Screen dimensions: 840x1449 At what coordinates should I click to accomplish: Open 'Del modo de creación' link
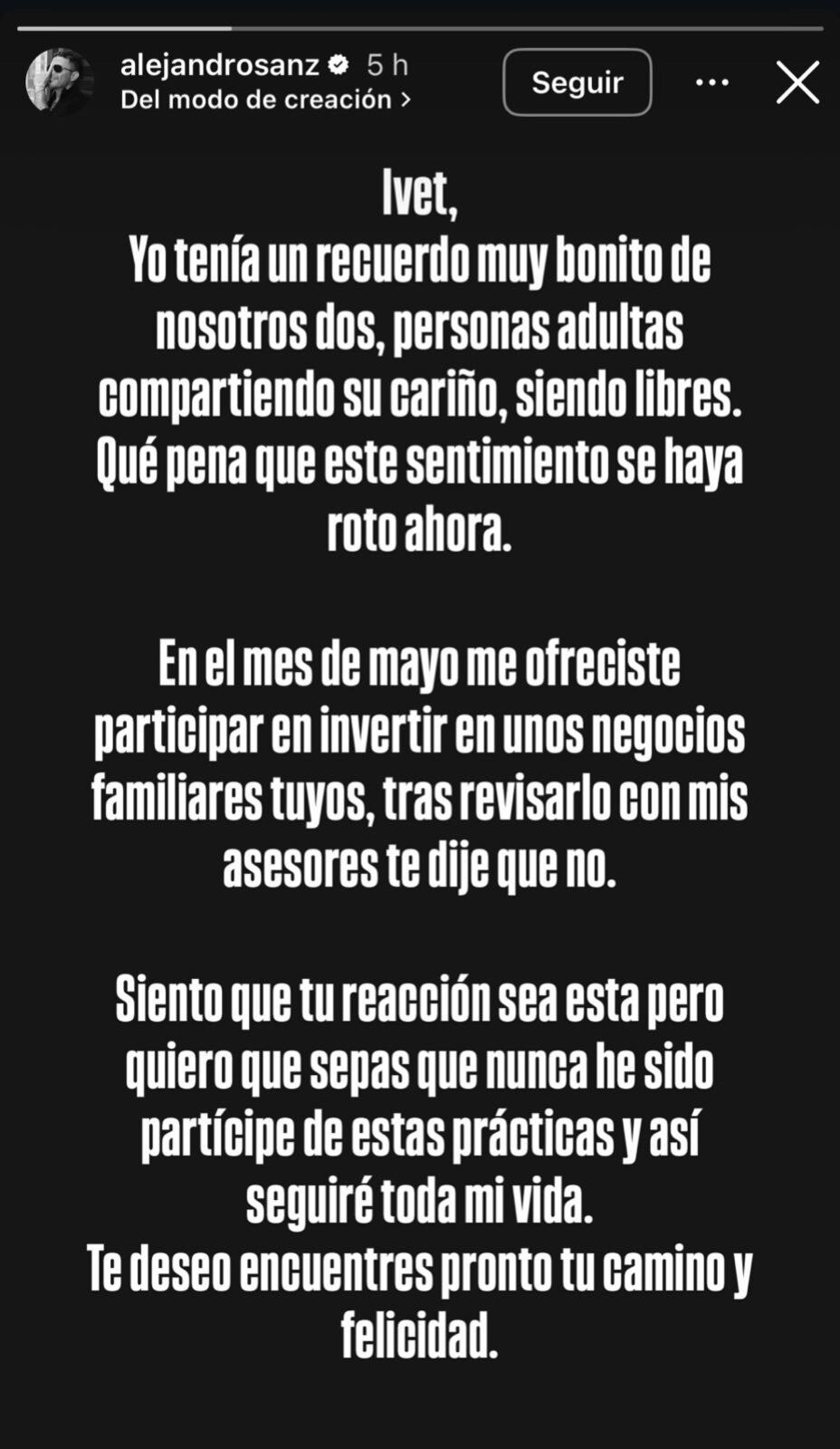point(264,100)
